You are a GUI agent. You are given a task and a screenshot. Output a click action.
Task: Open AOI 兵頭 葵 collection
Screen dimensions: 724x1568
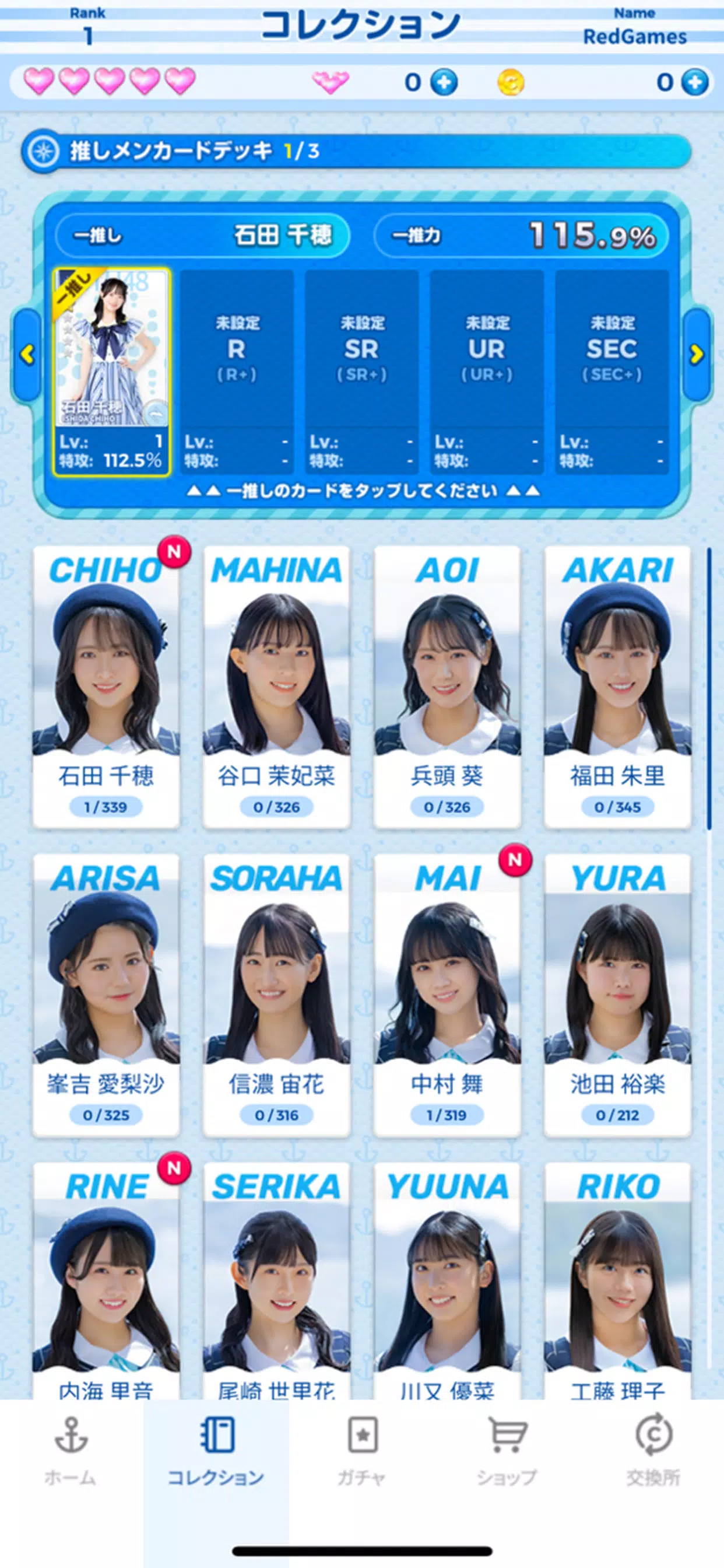click(447, 687)
